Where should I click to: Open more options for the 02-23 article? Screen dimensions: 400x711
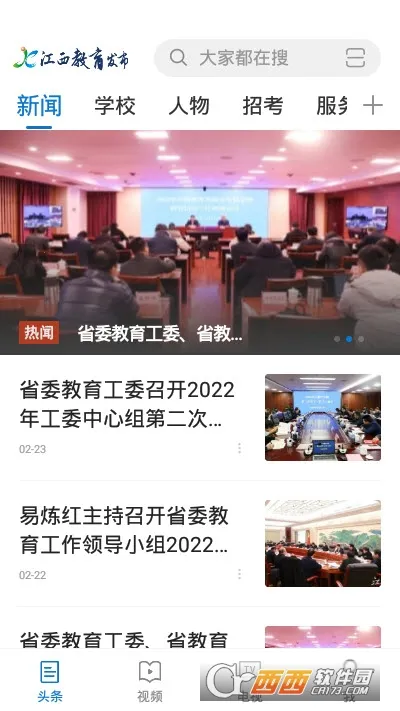coord(239,448)
